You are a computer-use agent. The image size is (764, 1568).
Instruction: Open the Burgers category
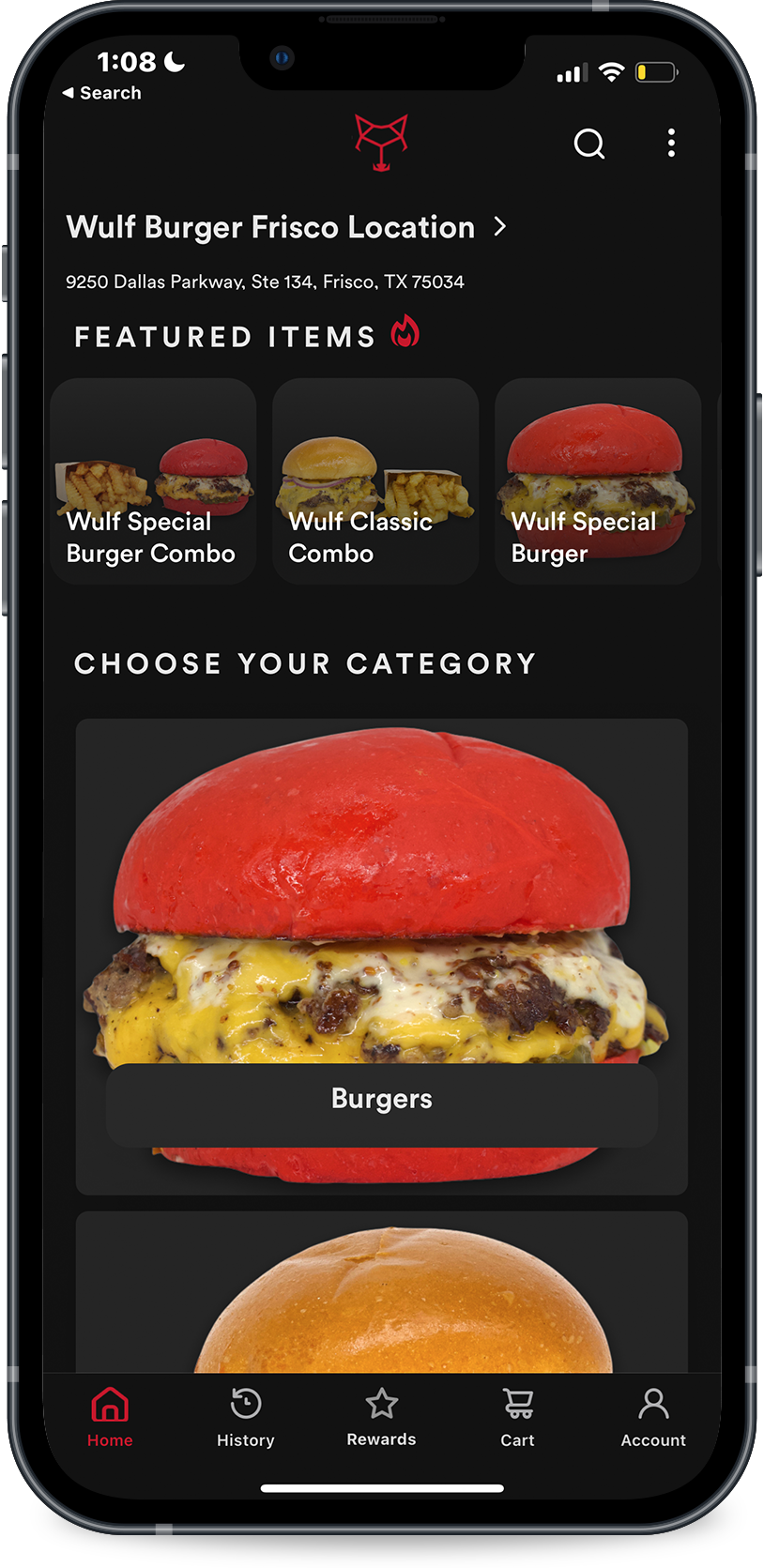pyautogui.click(x=381, y=1098)
